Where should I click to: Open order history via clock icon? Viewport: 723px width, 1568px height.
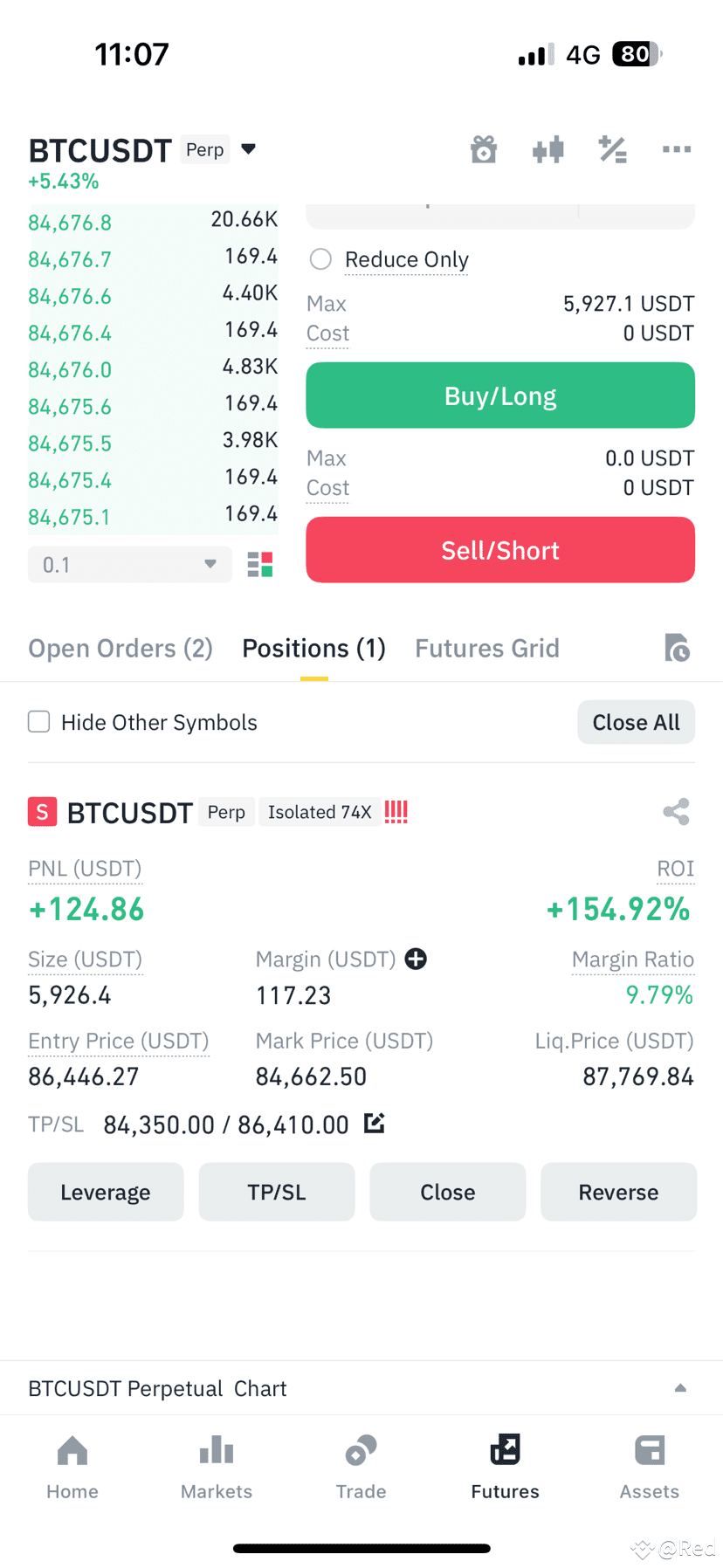point(677,648)
